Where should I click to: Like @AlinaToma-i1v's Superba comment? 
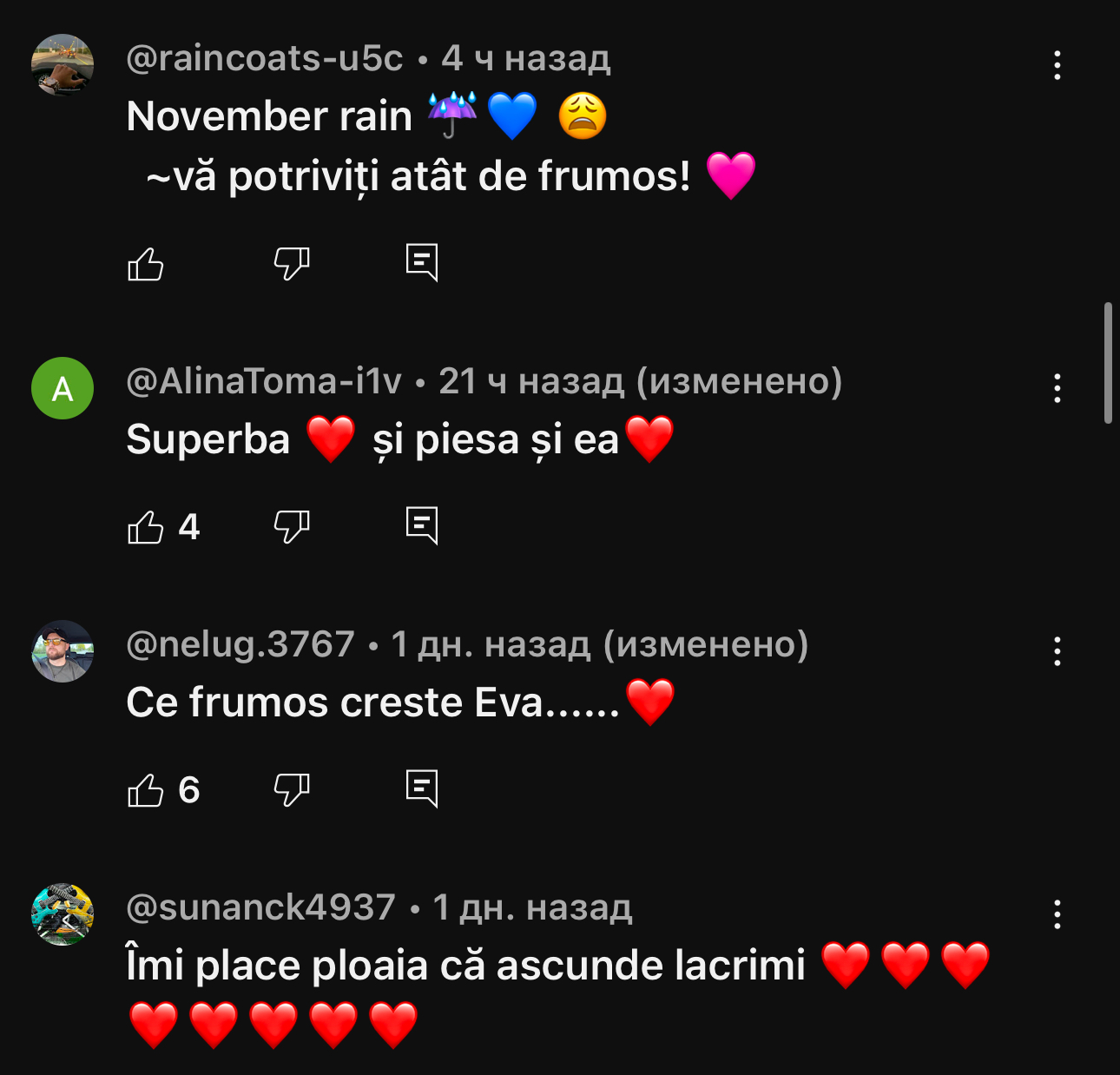[146, 527]
